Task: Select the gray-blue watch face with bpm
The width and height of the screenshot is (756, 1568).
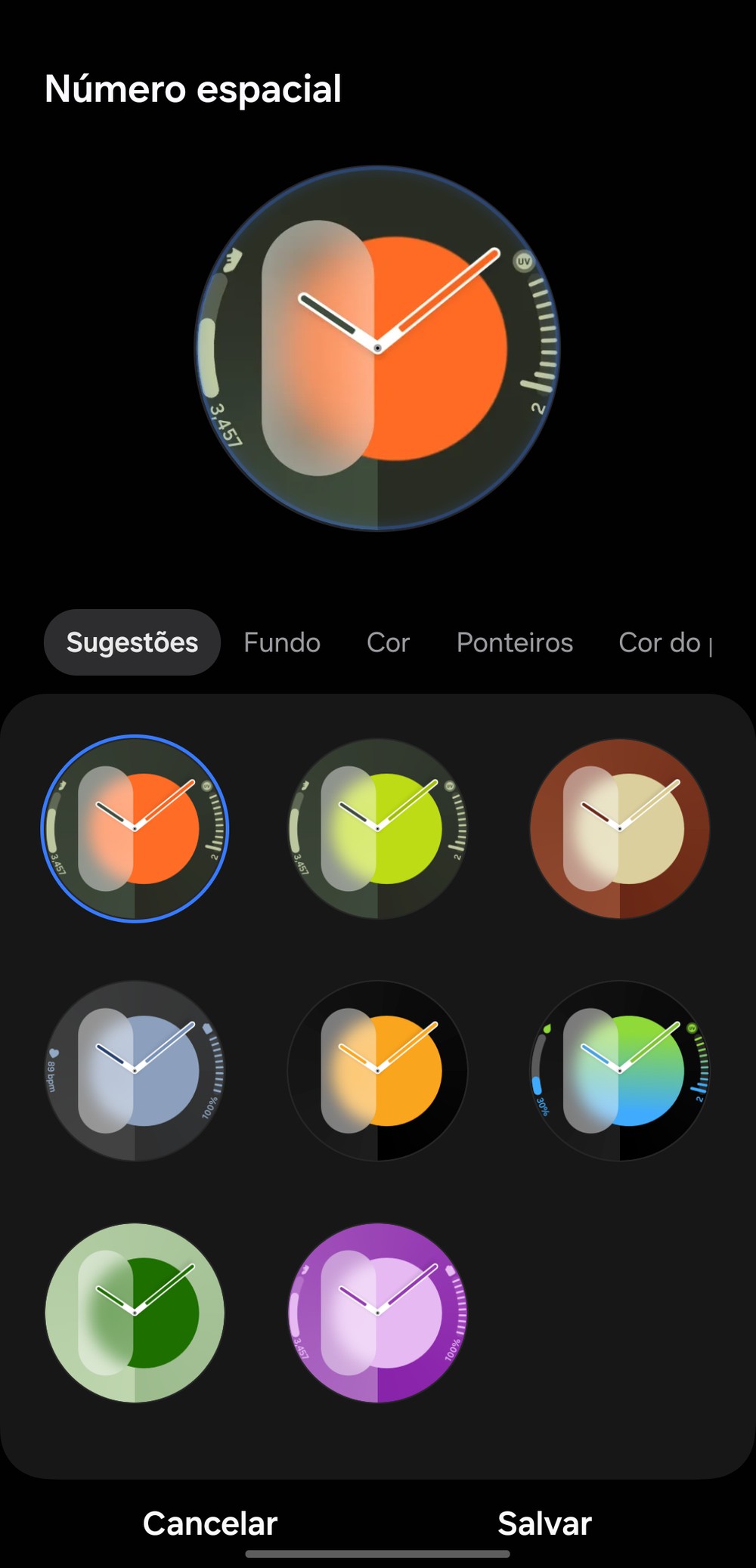Action: 135,1071
